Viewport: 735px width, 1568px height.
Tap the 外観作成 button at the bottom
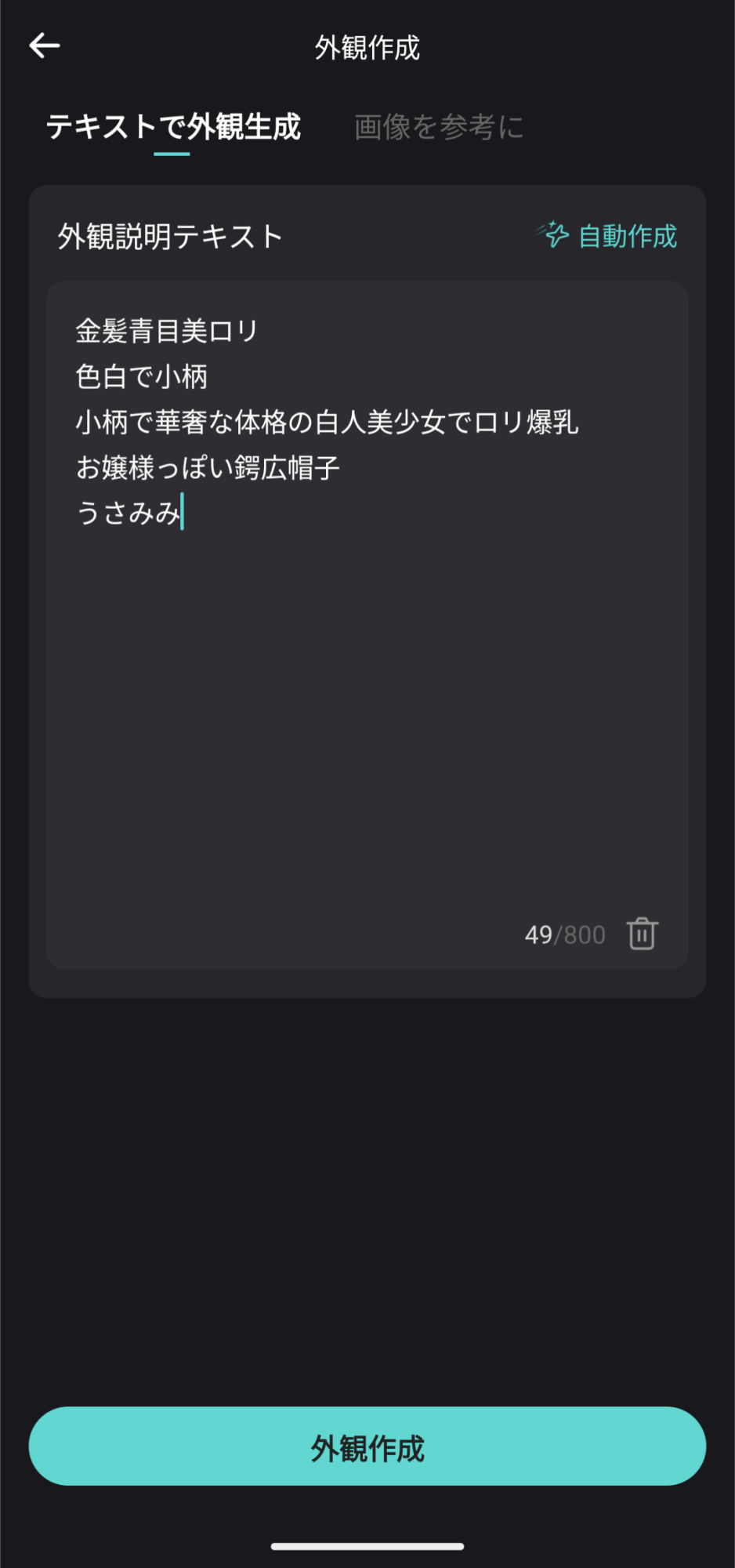pos(367,1446)
